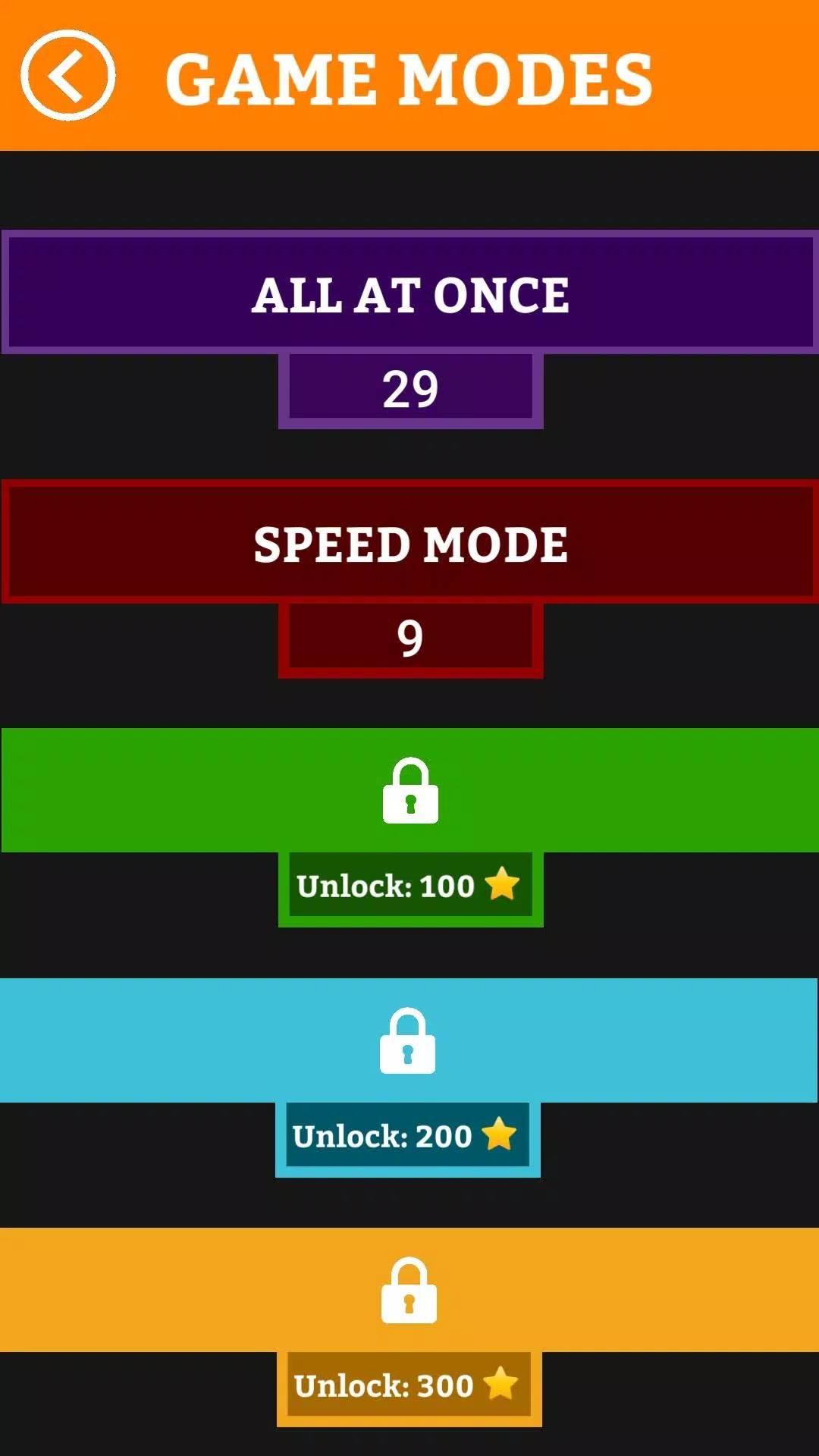Select Speed Mode
Image resolution: width=819 pixels, height=1456 pixels.
(409, 542)
